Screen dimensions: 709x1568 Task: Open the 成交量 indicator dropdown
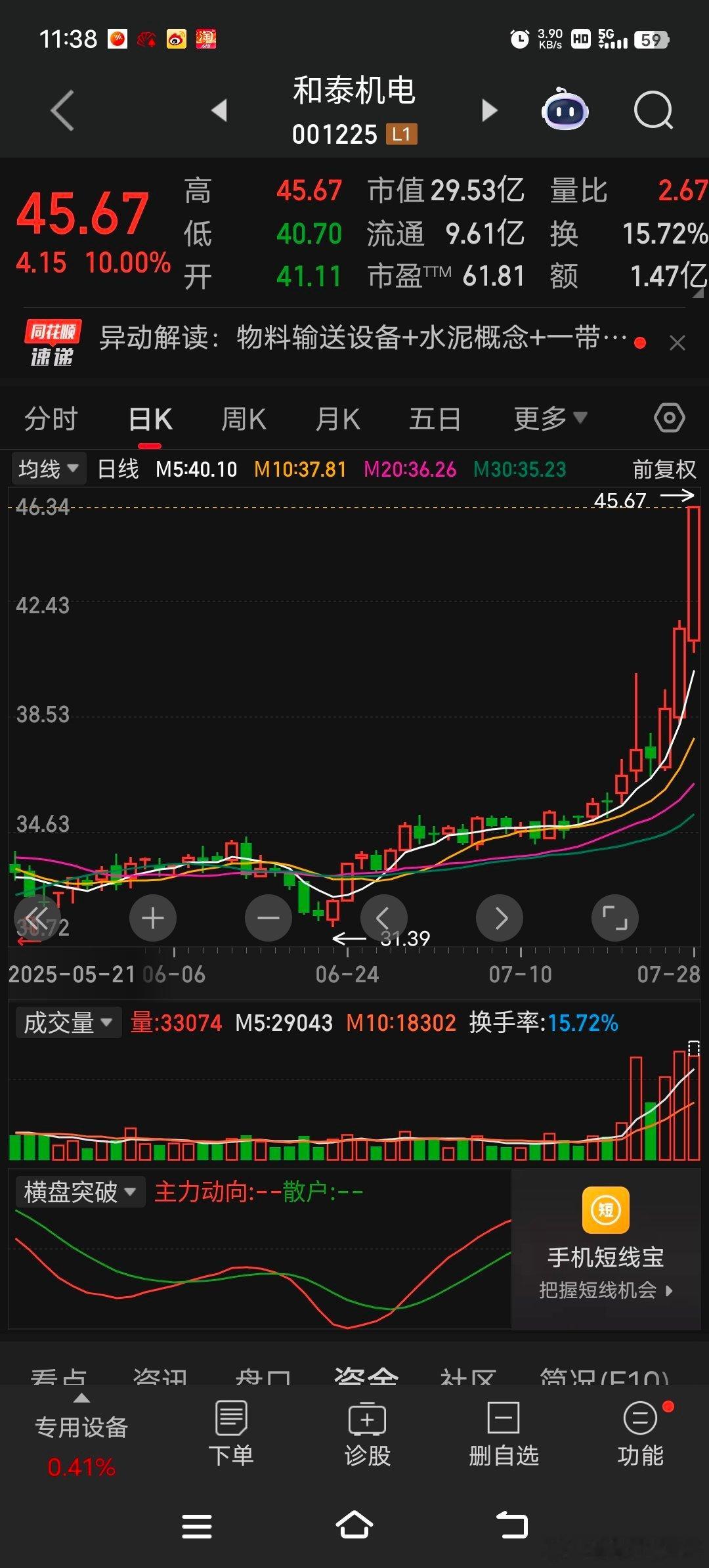[x=68, y=1022]
